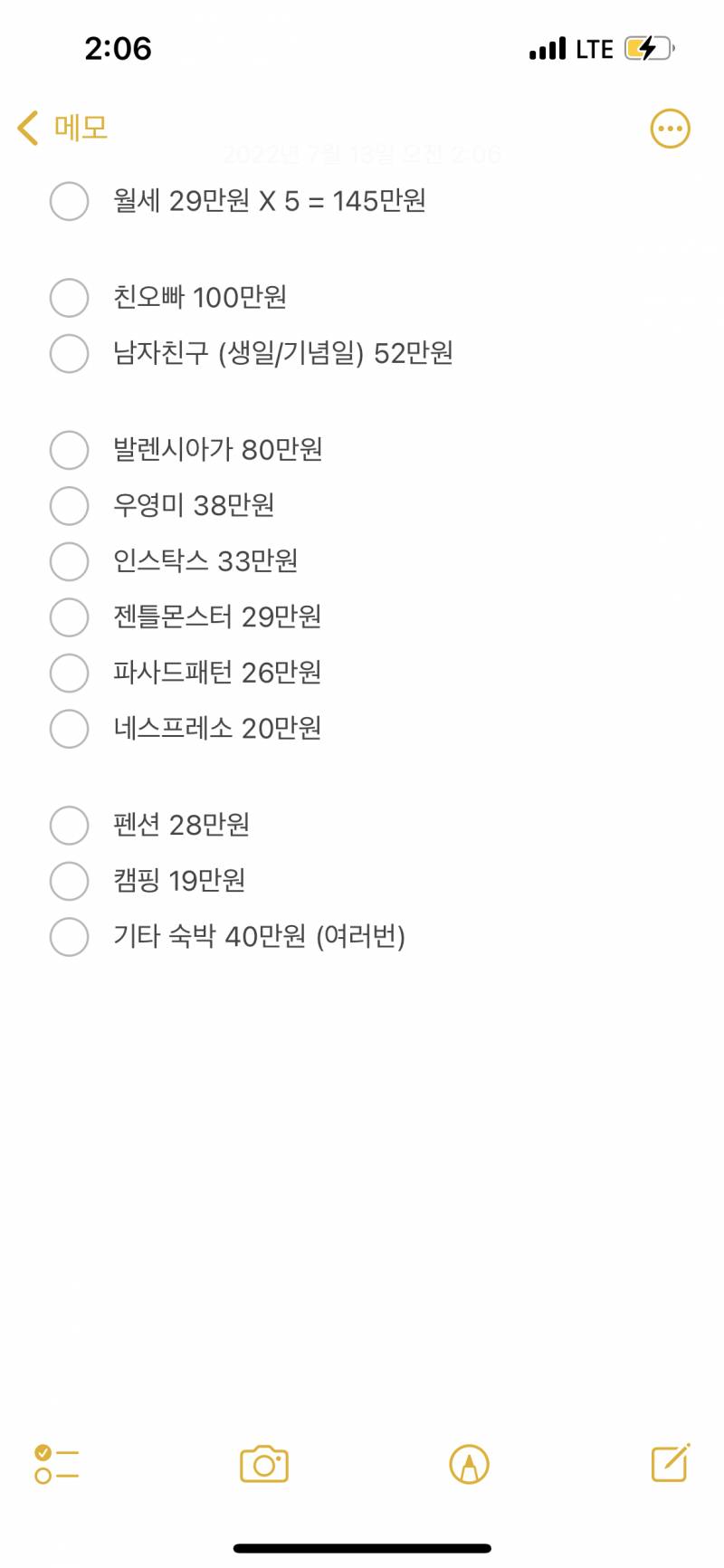
Task: Tap the note date header text
Action: [x=361, y=154]
